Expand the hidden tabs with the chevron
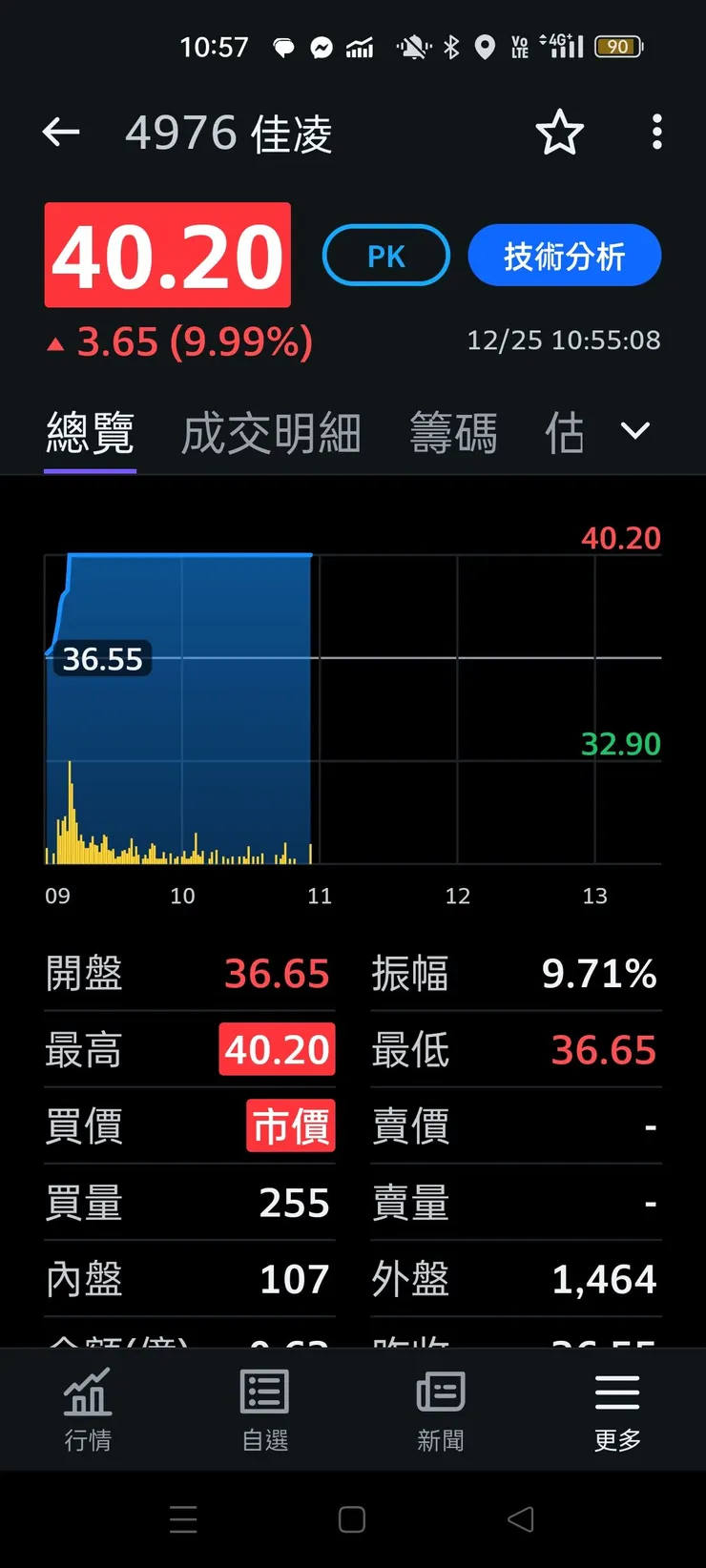 click(634, 431)
